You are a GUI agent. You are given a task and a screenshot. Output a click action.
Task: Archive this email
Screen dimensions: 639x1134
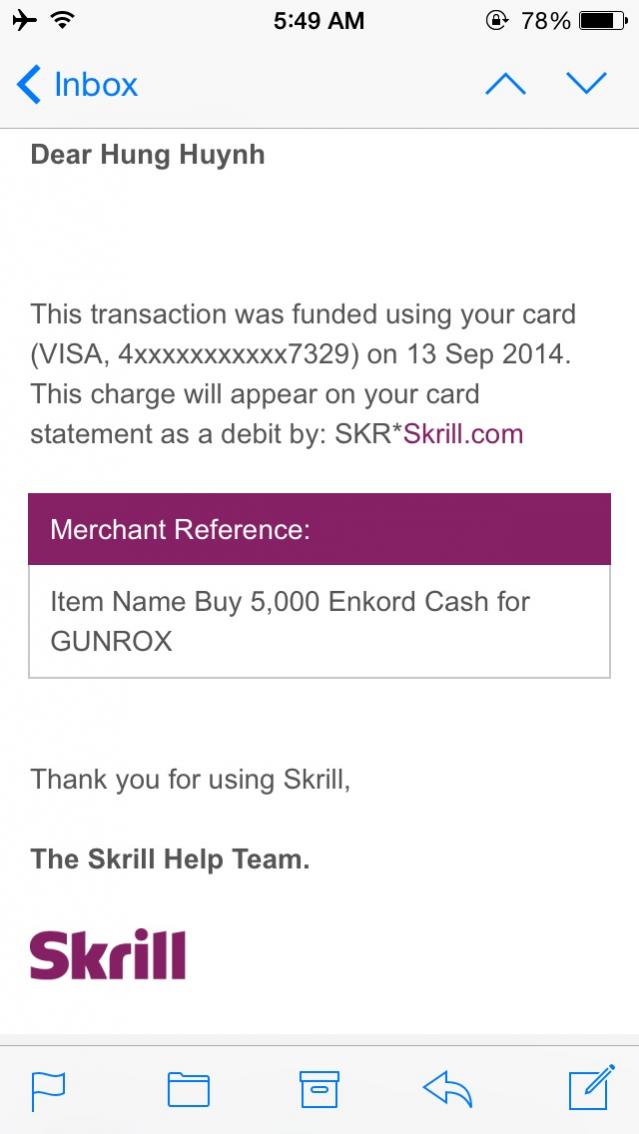(319, 1089)
